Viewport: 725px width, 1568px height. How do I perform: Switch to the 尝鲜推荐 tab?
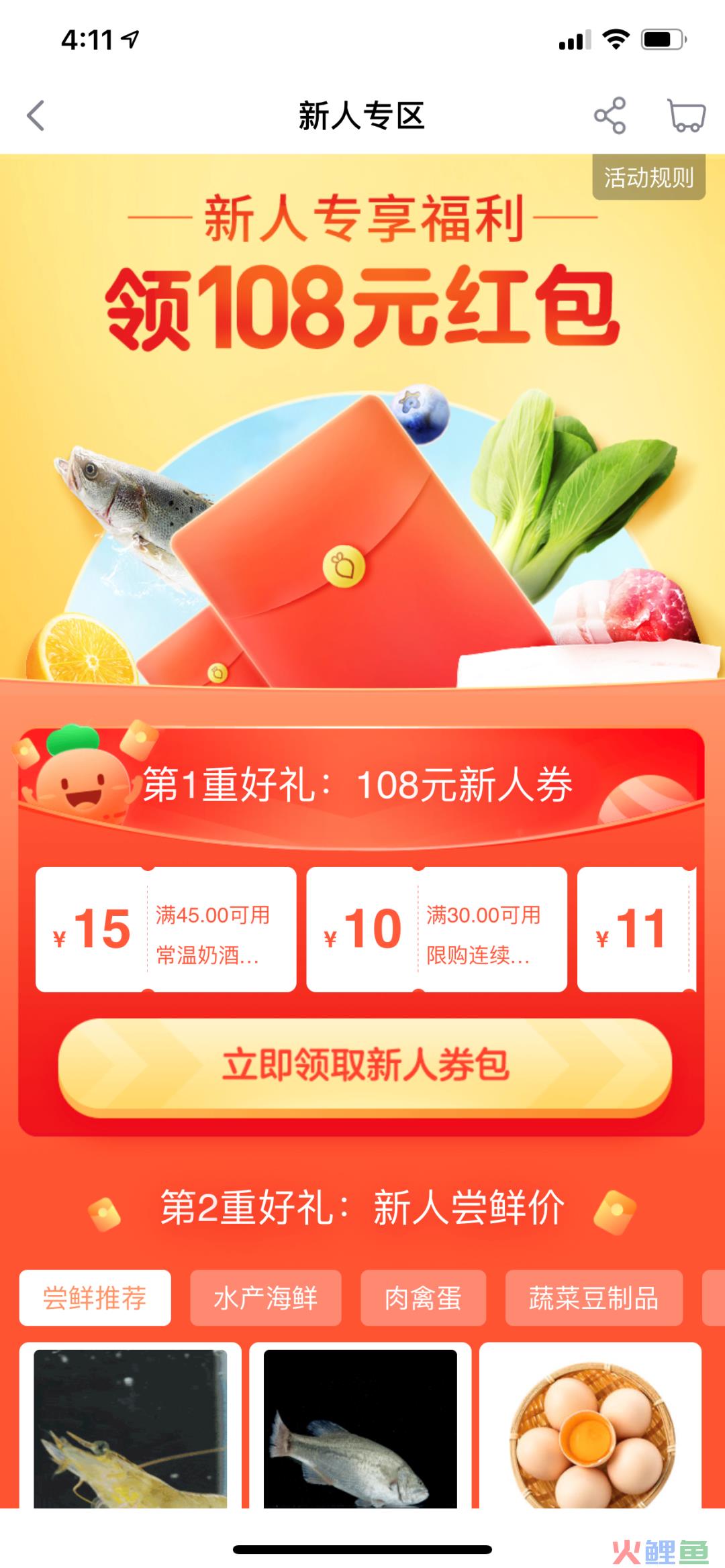click(x=95, y=1298)
